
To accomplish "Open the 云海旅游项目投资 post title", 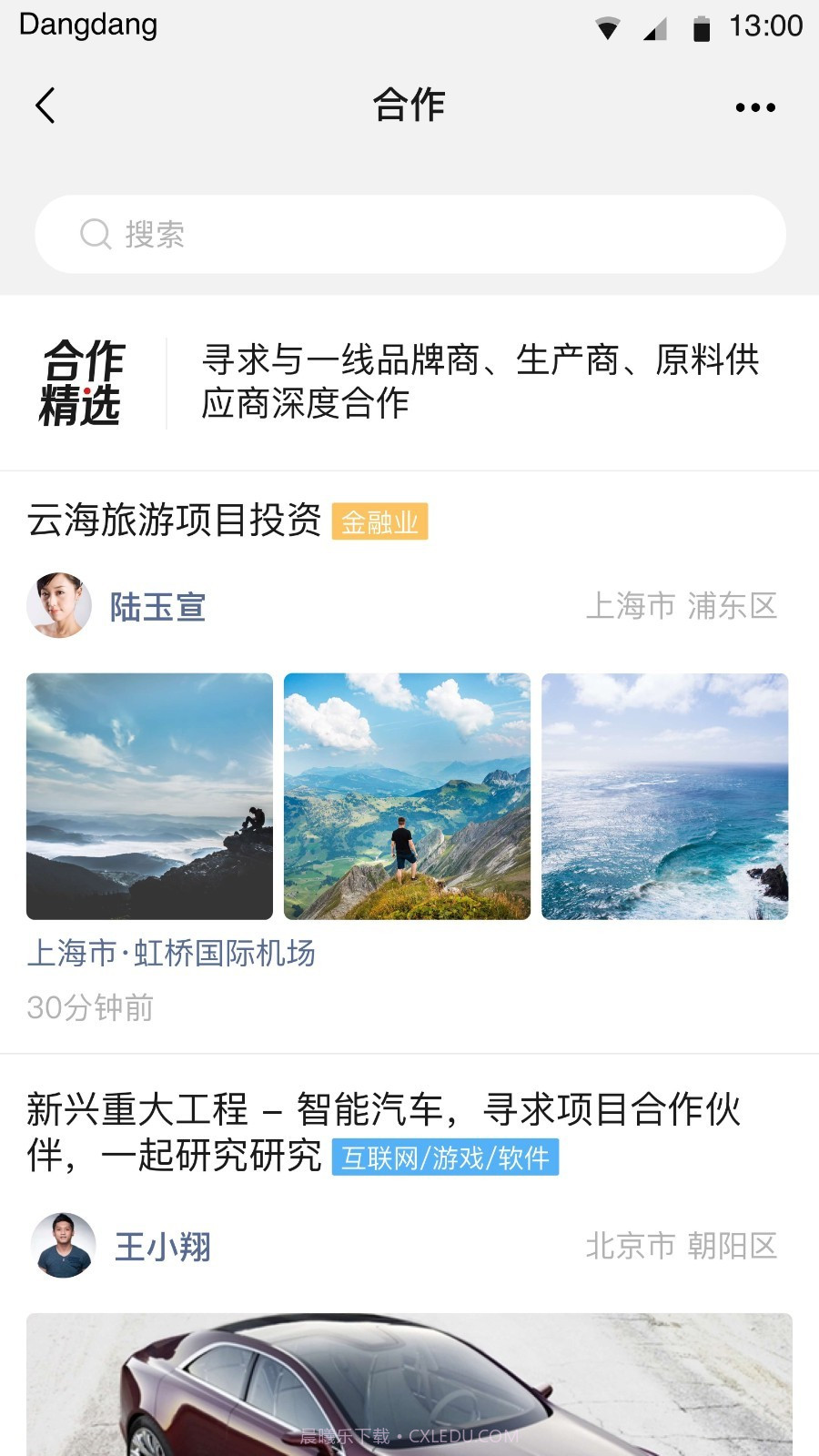I will (175, 522).
